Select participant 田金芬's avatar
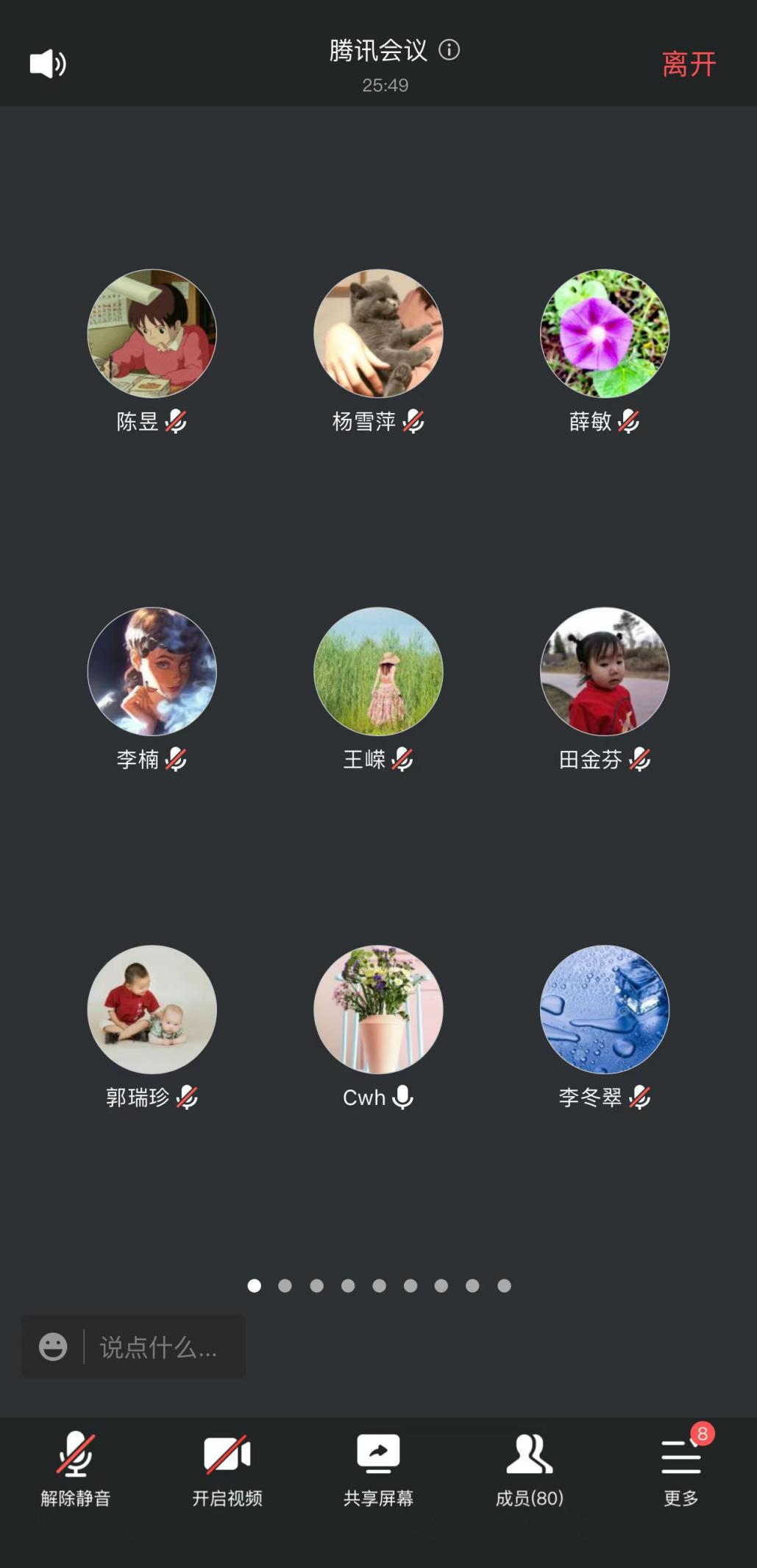 pos(605,671)
